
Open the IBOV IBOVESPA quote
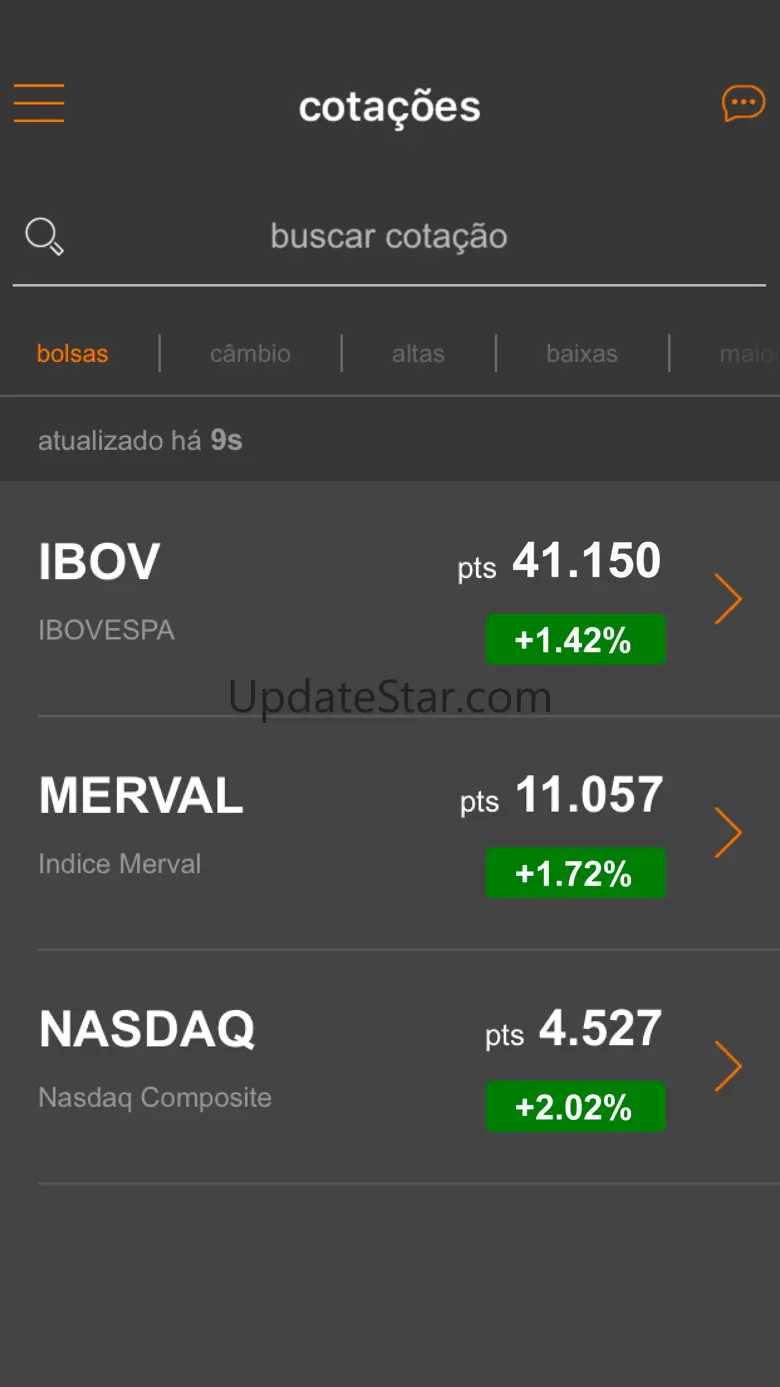(390, 599)
